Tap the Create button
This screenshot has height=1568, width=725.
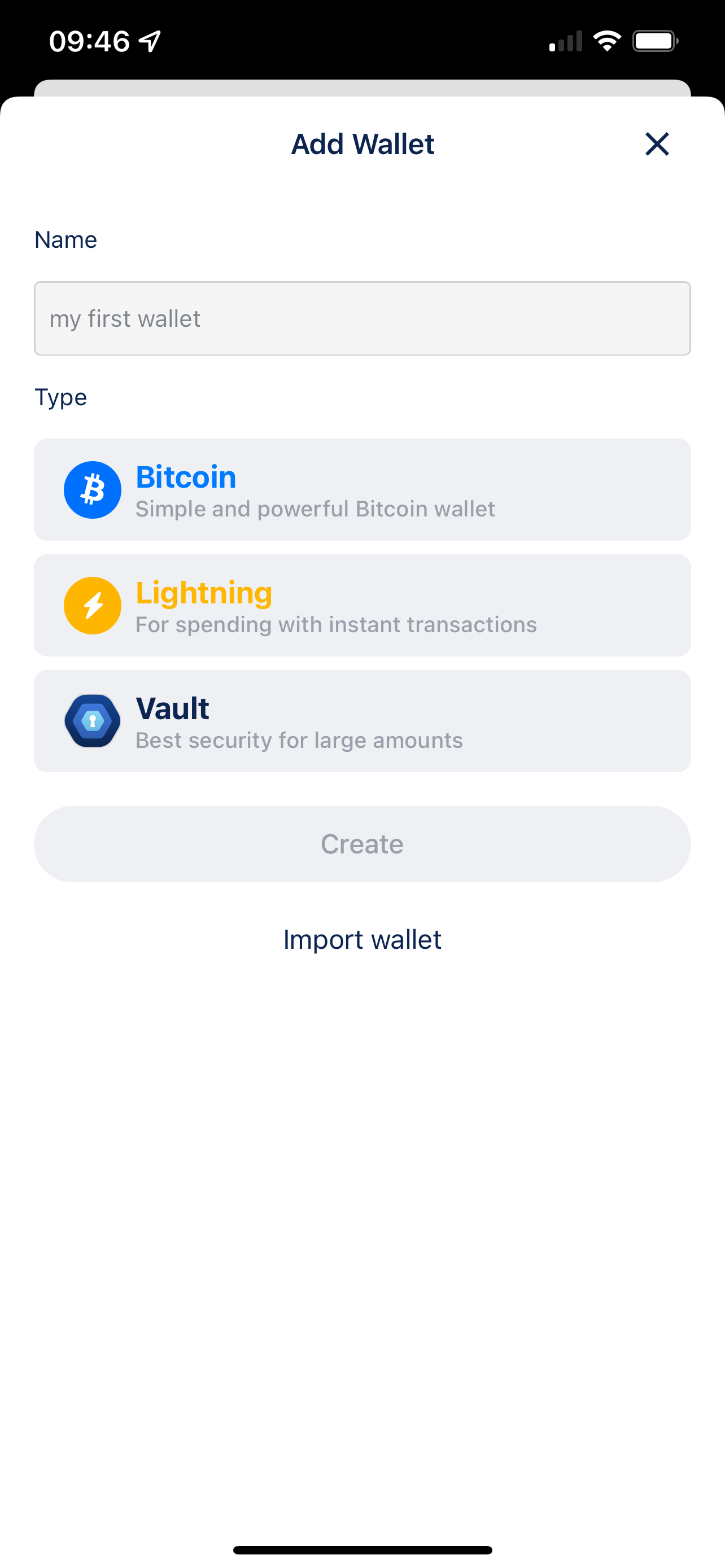tap(362, 844)
